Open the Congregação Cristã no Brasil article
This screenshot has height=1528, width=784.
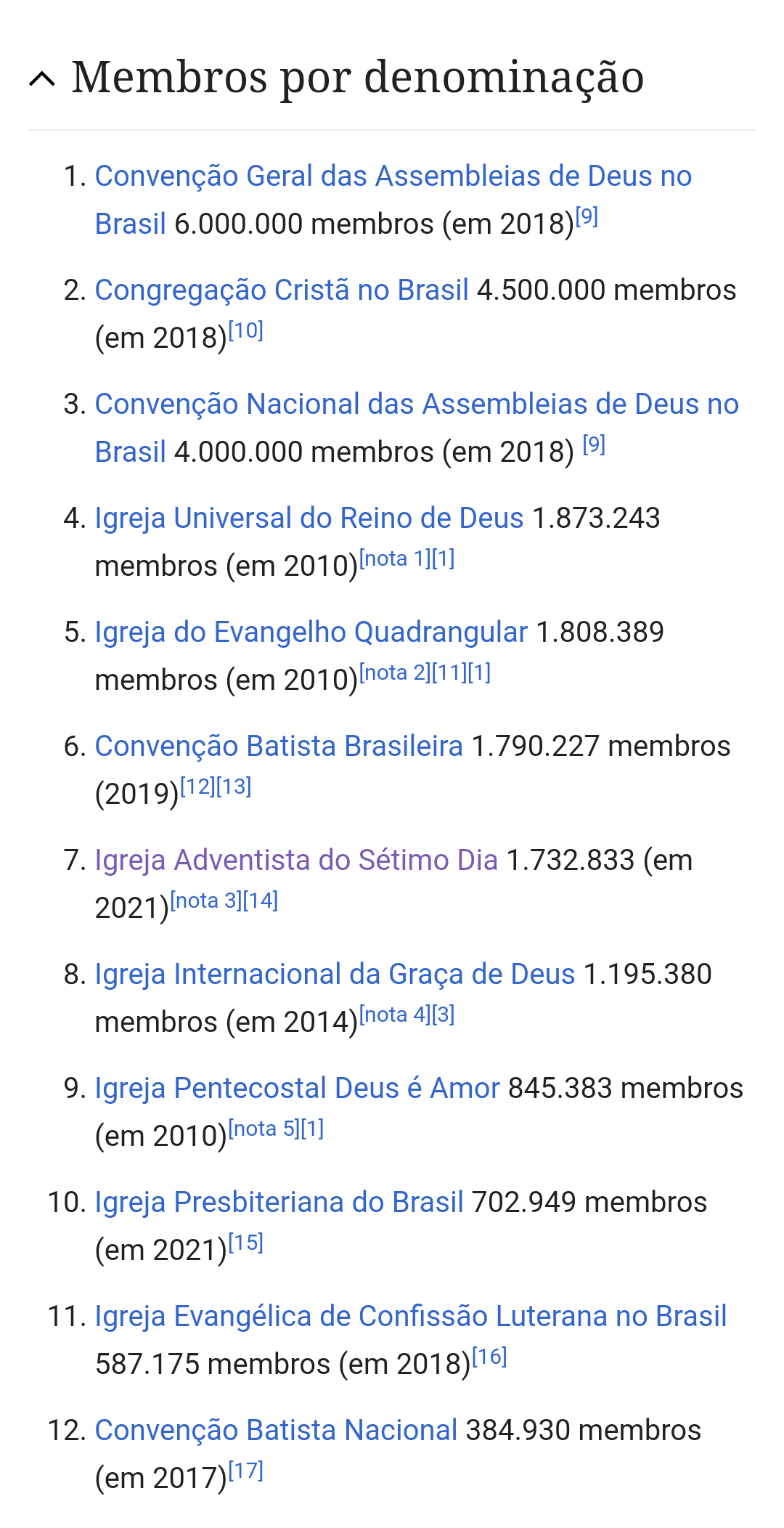(282, 289)
